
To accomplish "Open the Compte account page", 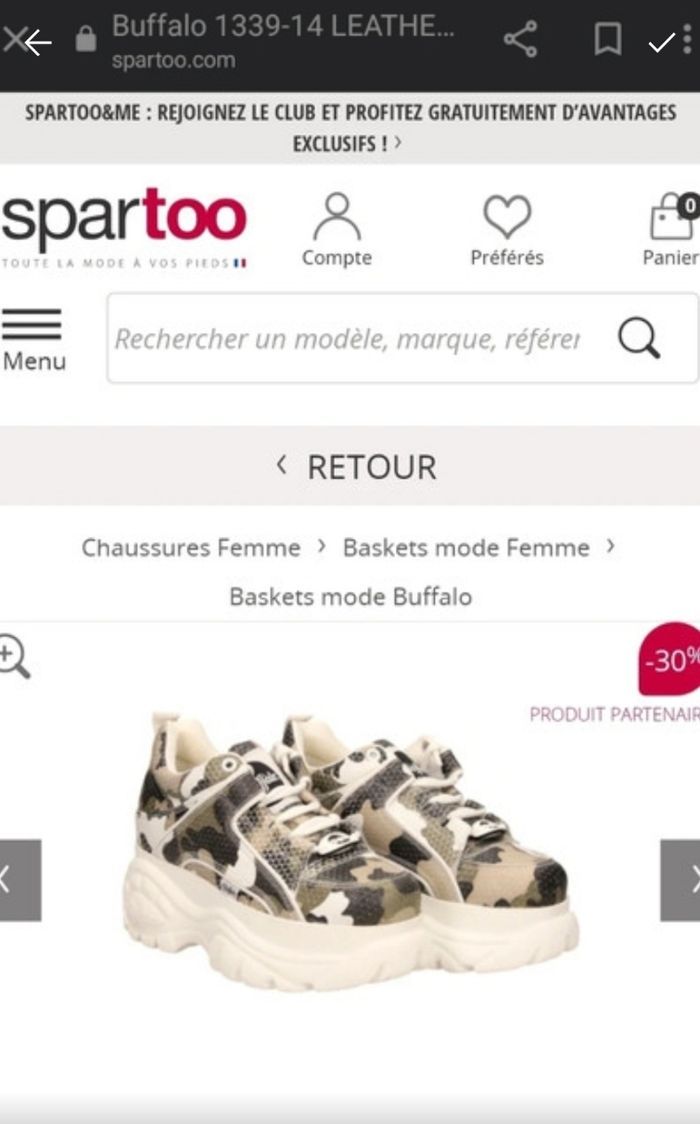I will point(337,230).
